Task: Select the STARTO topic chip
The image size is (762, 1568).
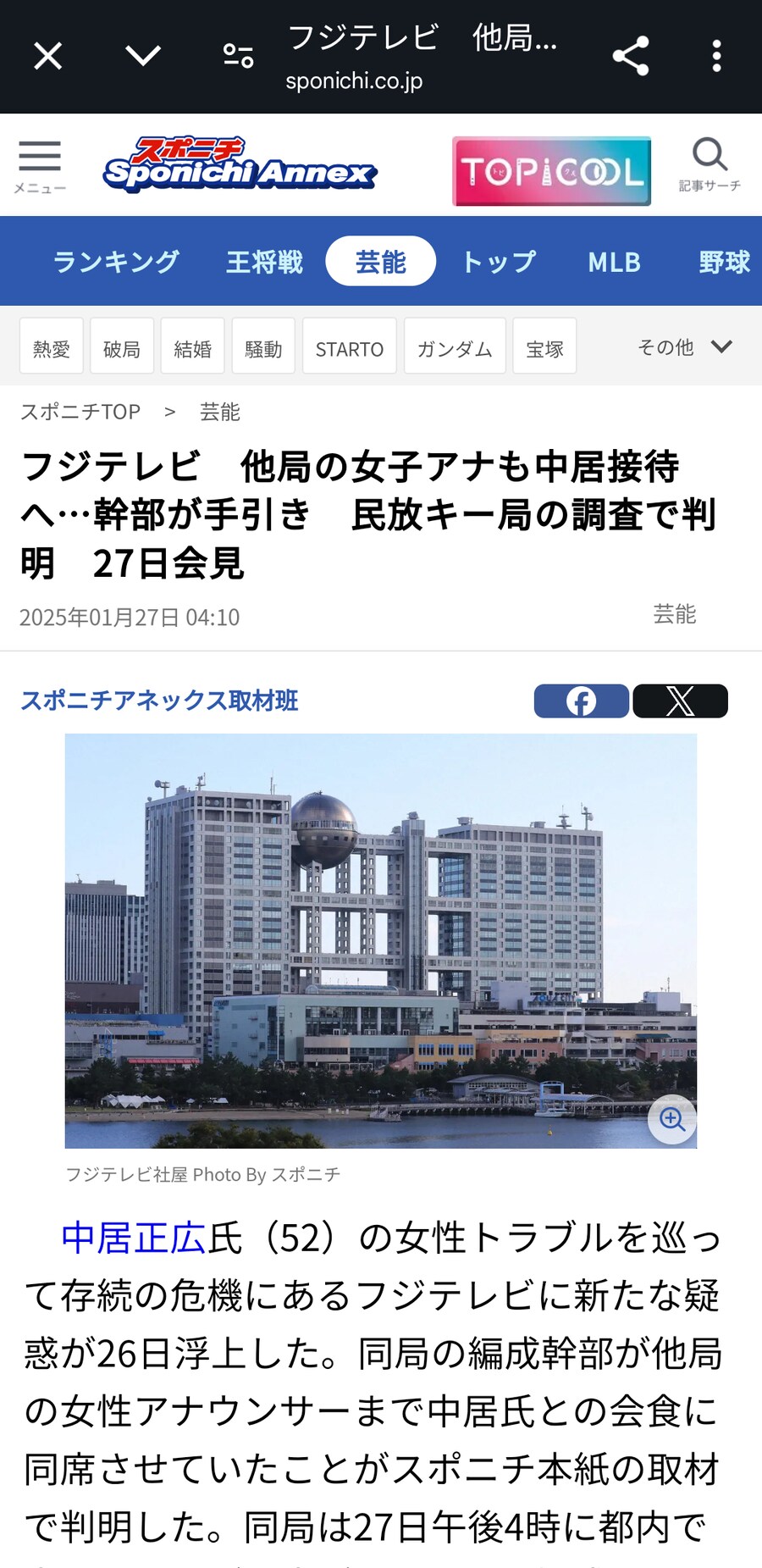Action: [349, 348]
